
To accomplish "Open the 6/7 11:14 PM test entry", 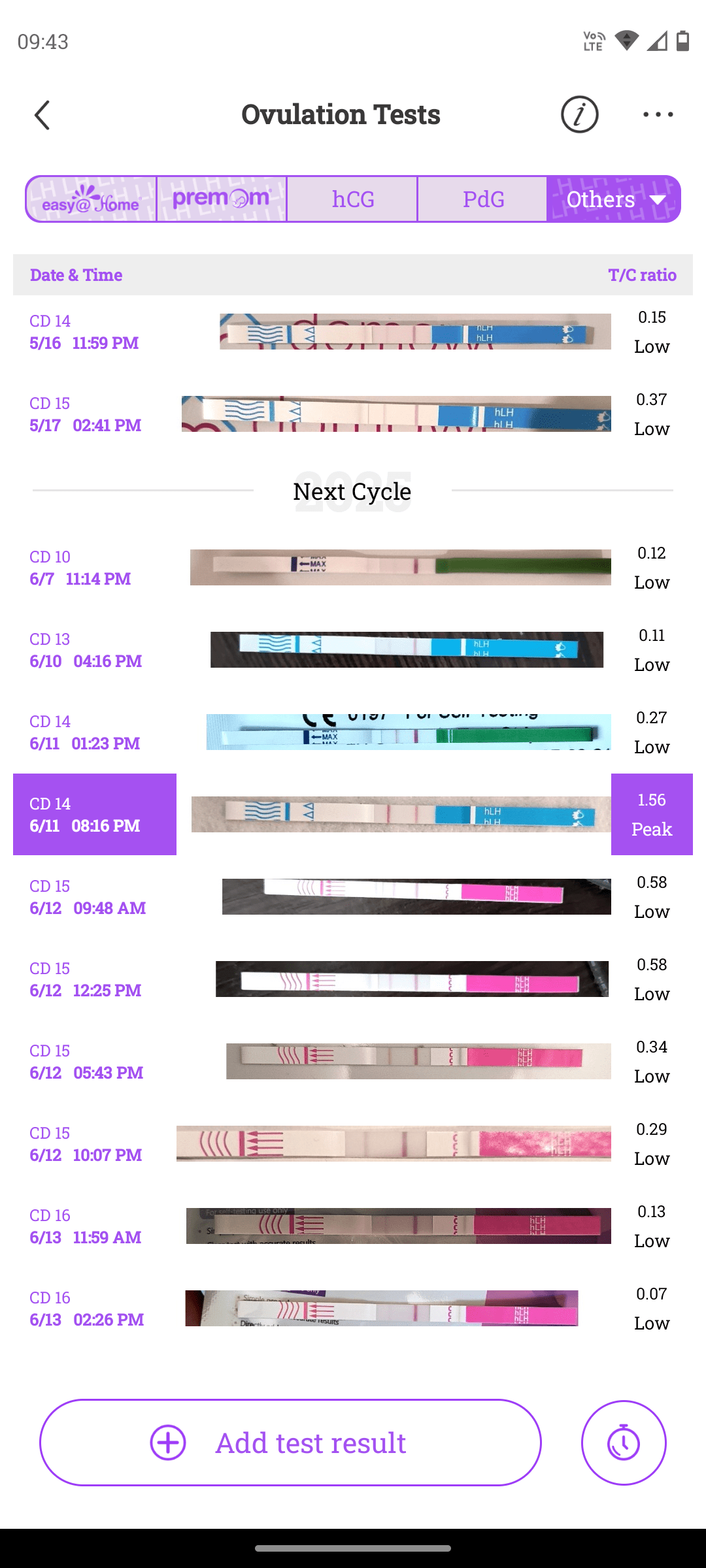I will click(x=353, y=568).
